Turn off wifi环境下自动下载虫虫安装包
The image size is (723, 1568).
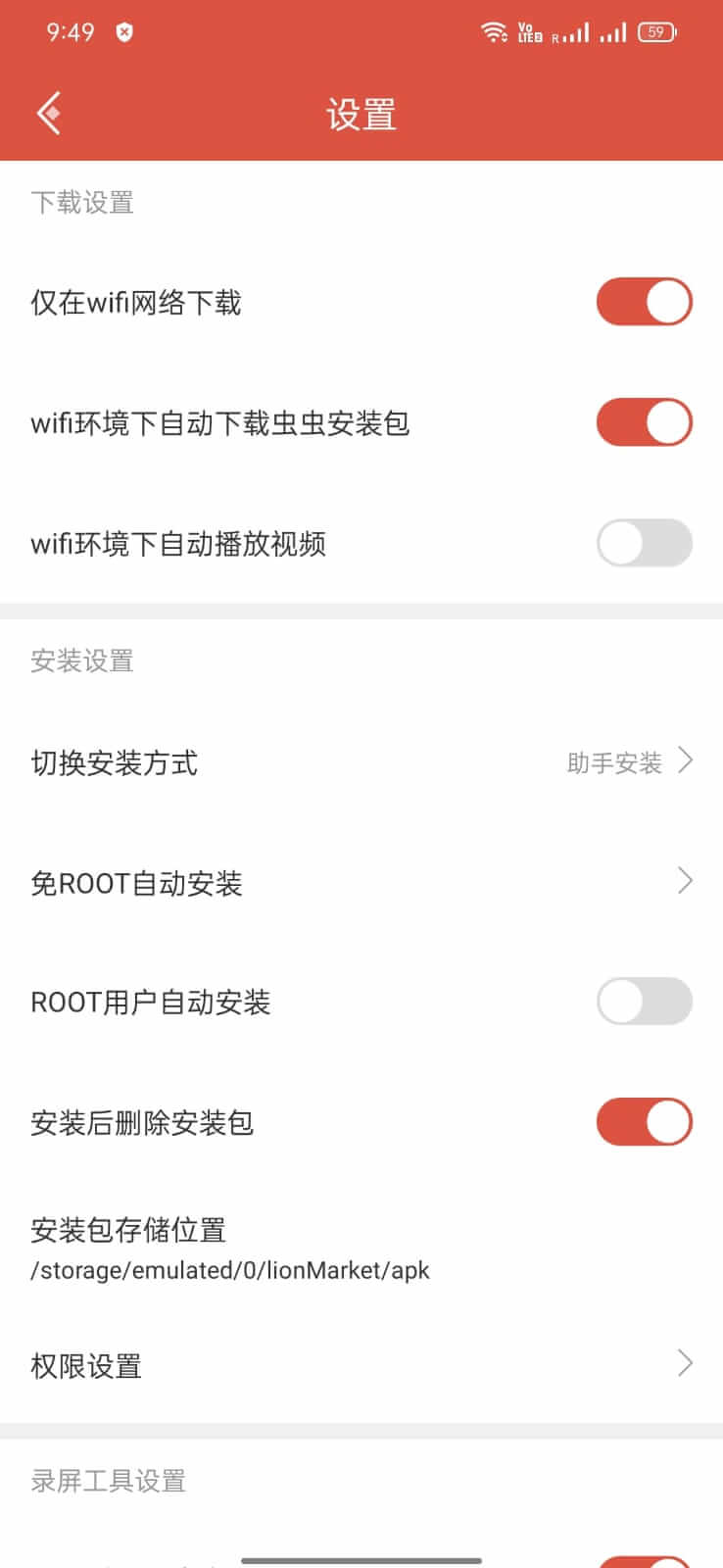[644, 422]
